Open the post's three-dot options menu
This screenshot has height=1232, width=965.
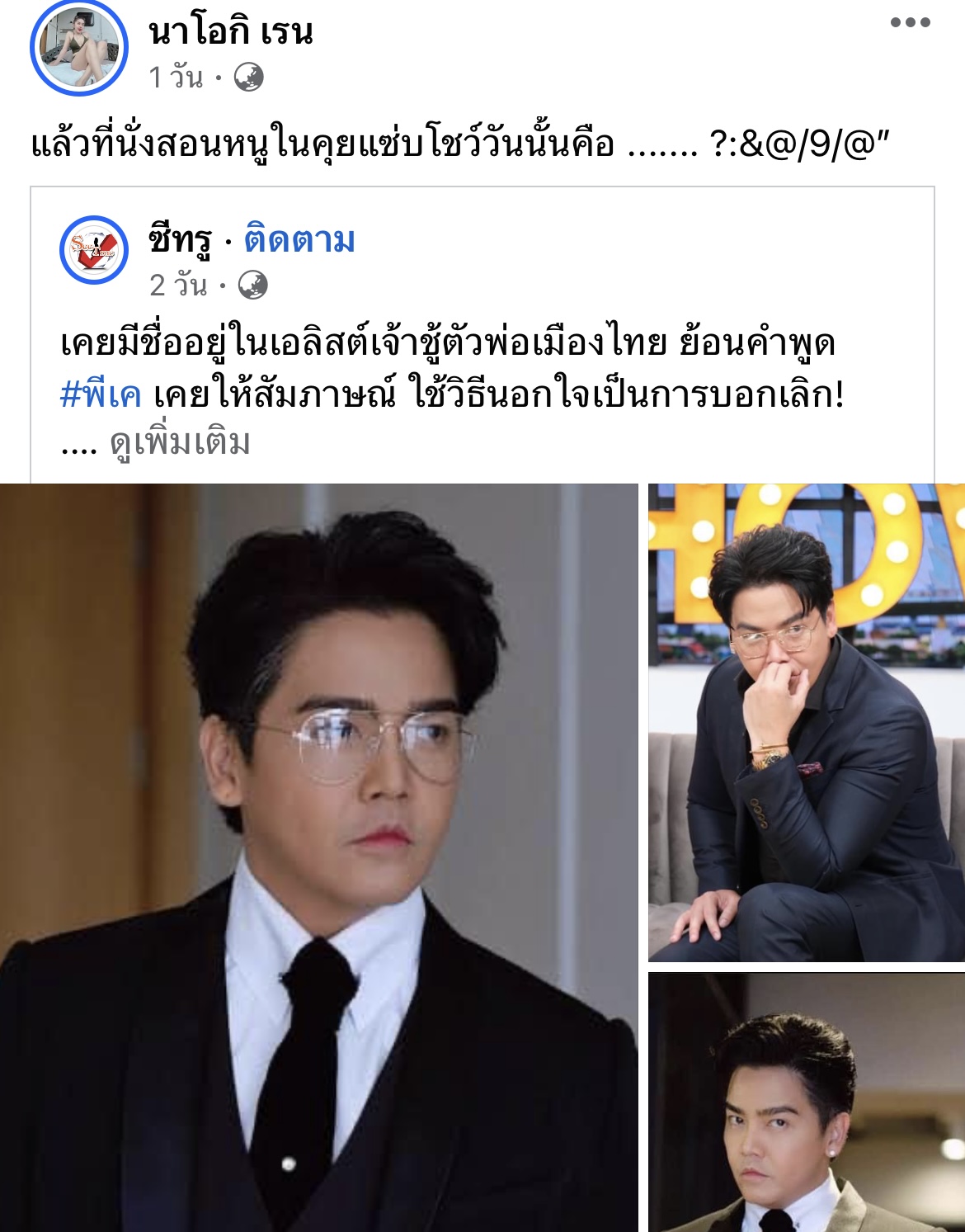click(910, 23)
